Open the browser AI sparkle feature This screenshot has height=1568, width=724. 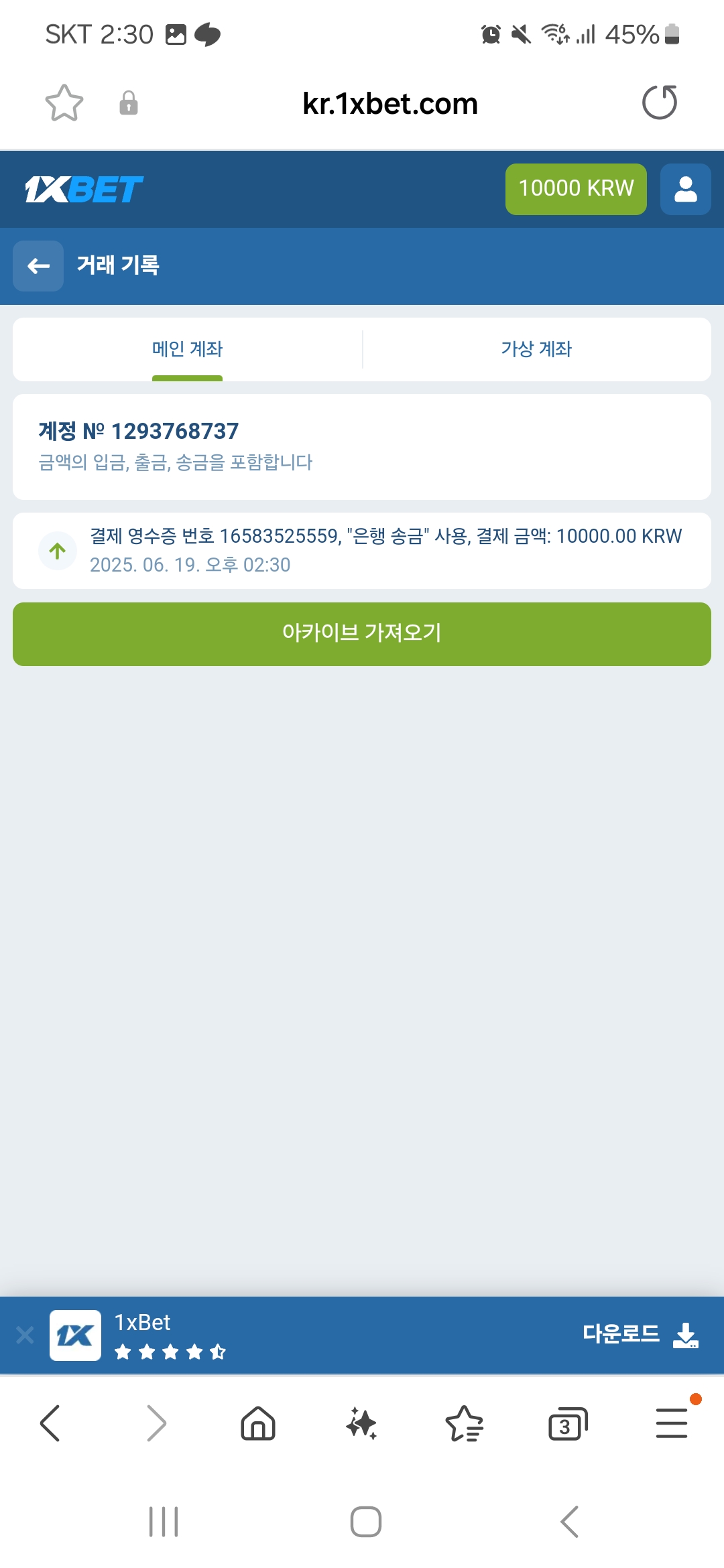coord(361,1423)
